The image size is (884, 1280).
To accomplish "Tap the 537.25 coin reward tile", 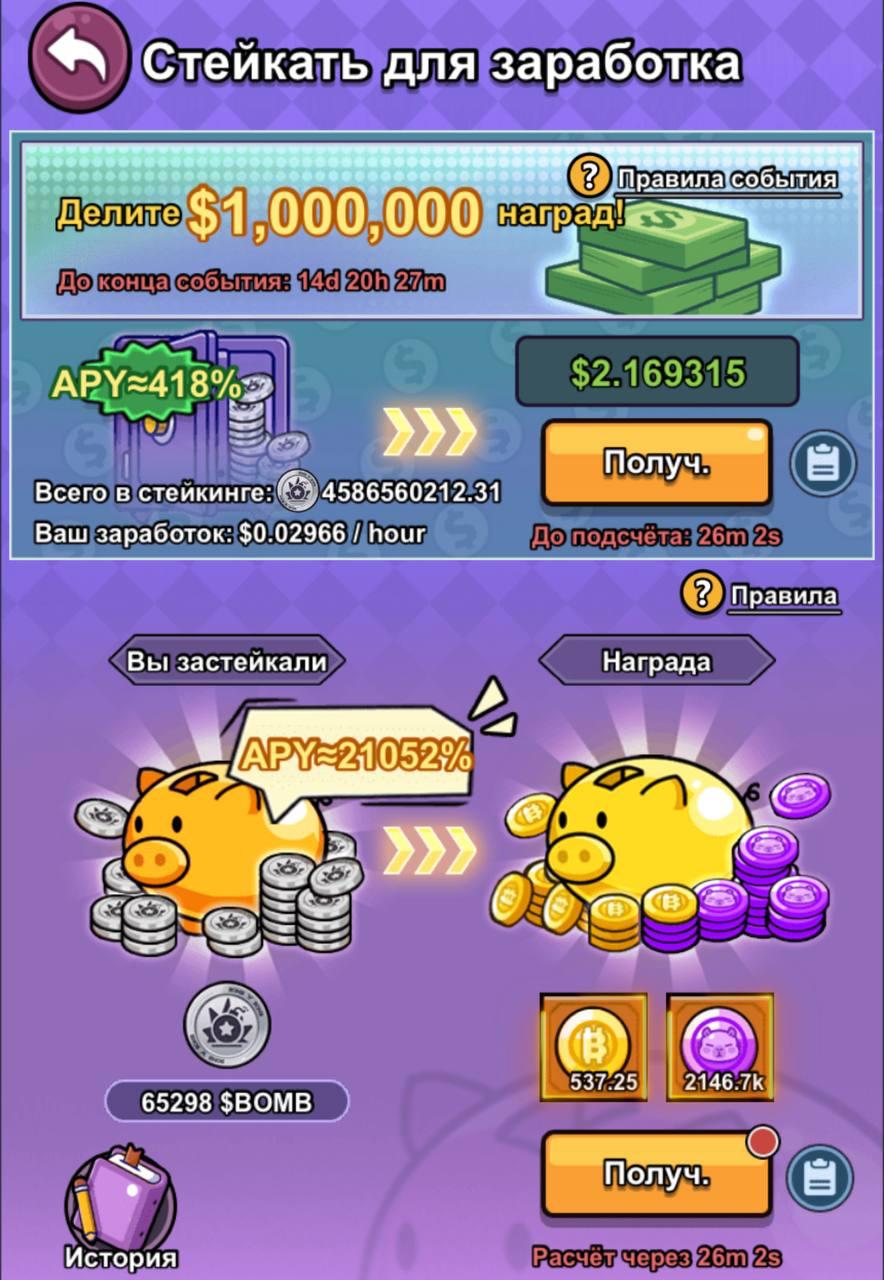I will pyautogui.click(x=594, y=1046).
